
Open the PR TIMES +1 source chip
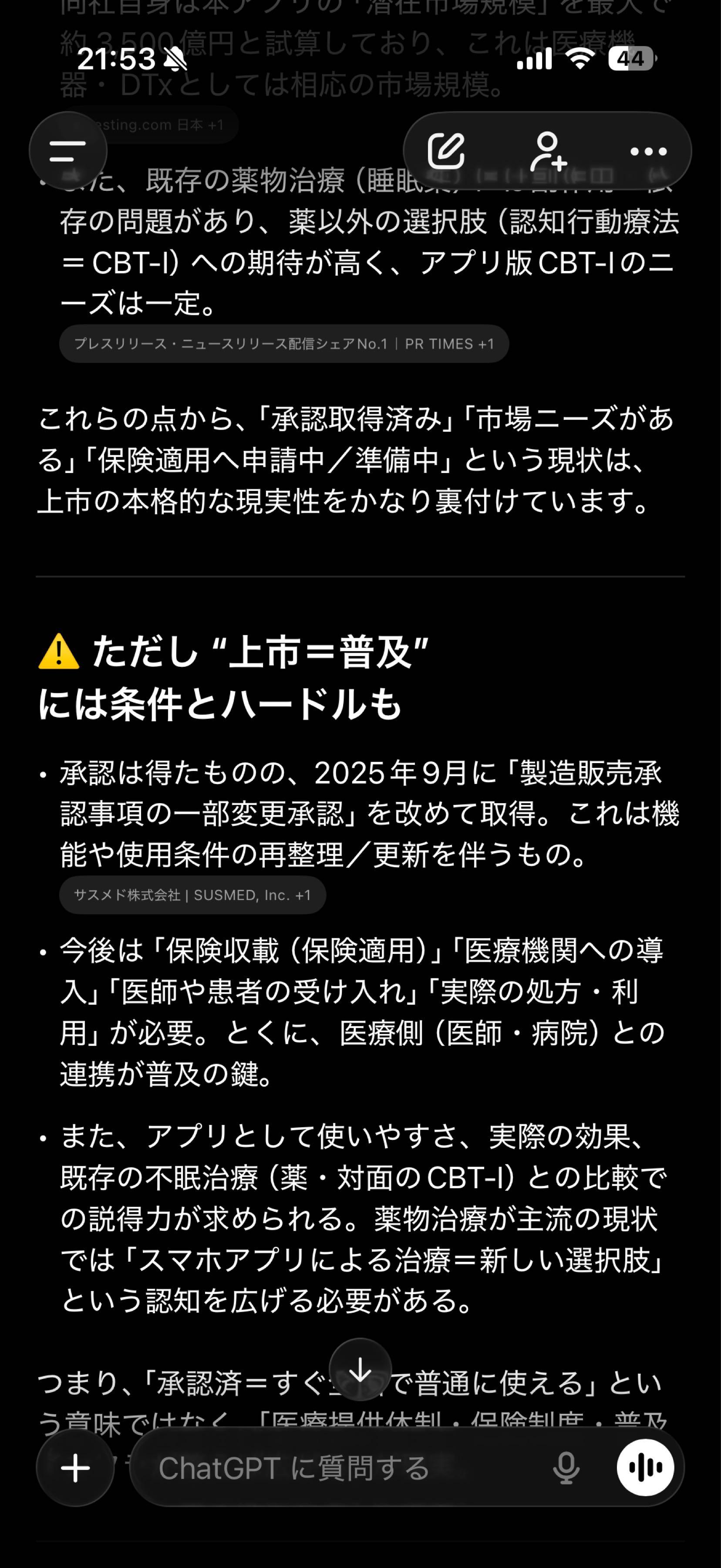point(283,344)
